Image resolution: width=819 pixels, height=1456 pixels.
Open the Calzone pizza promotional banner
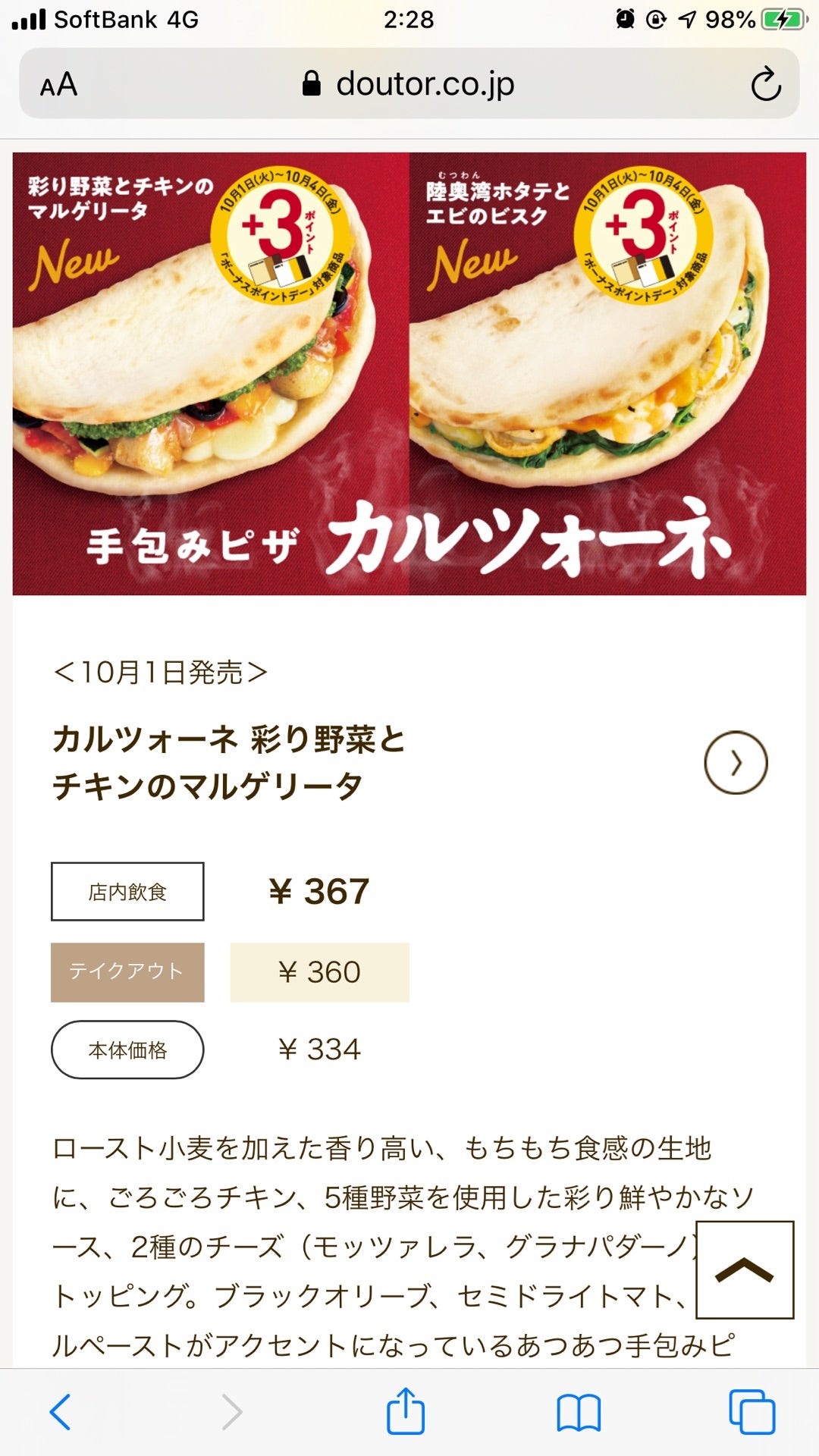coord(409,373)
